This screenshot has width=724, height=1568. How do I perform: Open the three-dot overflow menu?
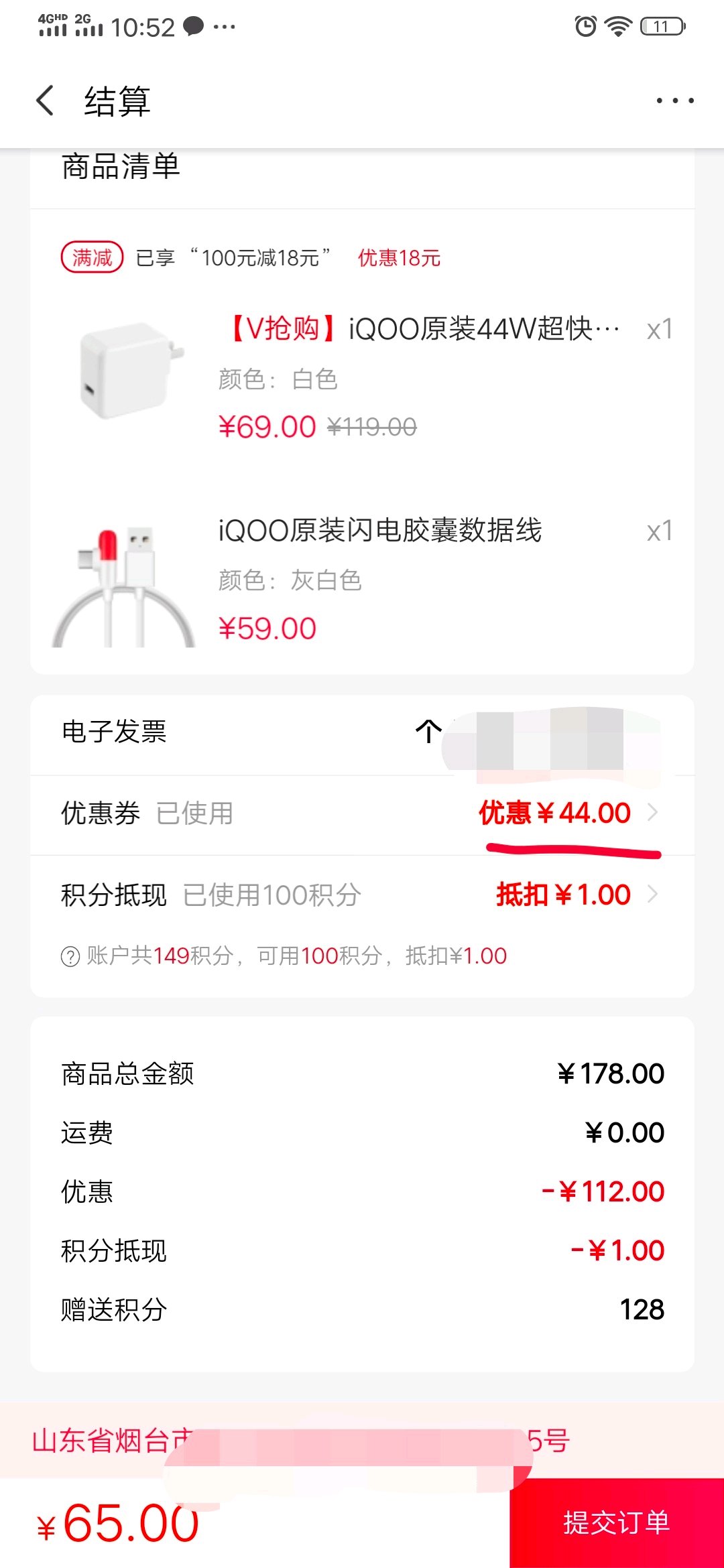coord(674,101)
